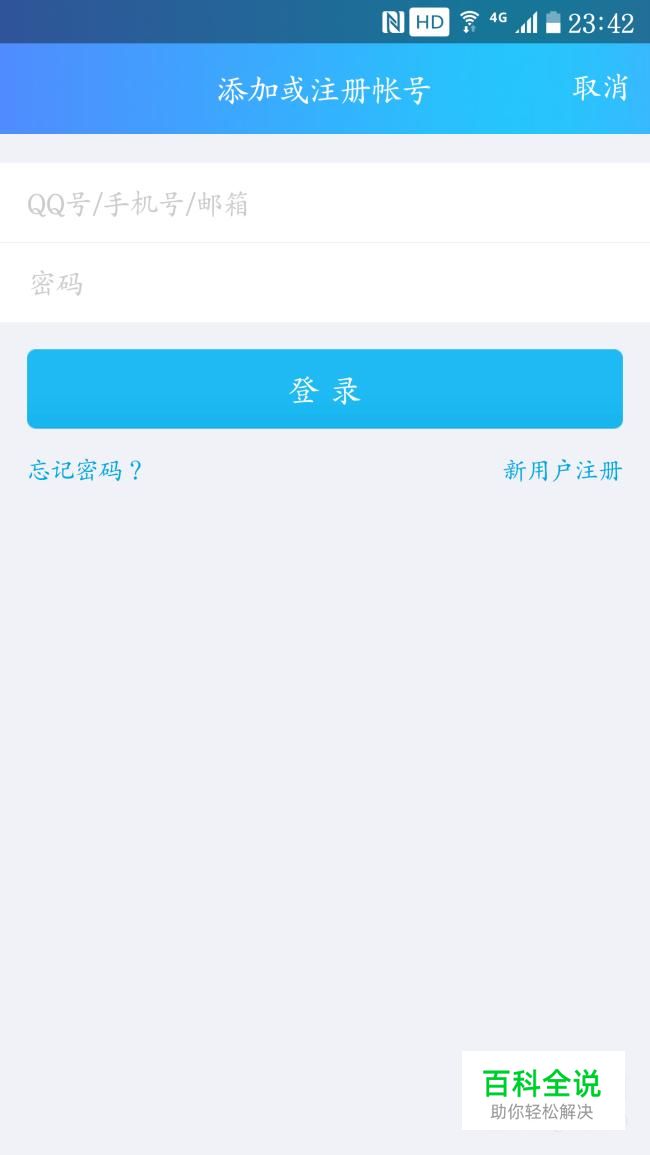Focus the QQ号/手机号/邮箱 field

[324, 204]
